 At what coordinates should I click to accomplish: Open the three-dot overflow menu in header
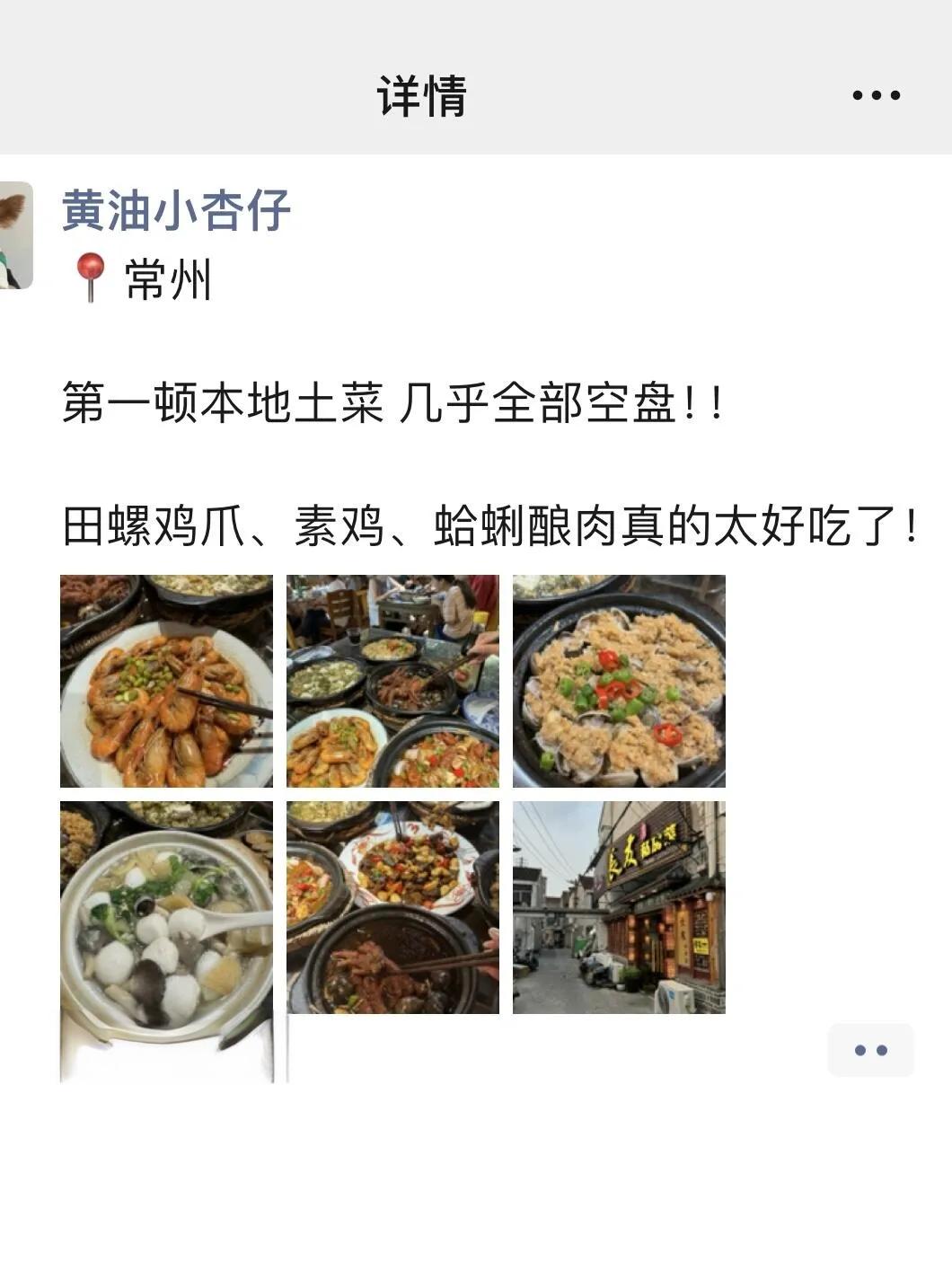click(x=876, y=95)
